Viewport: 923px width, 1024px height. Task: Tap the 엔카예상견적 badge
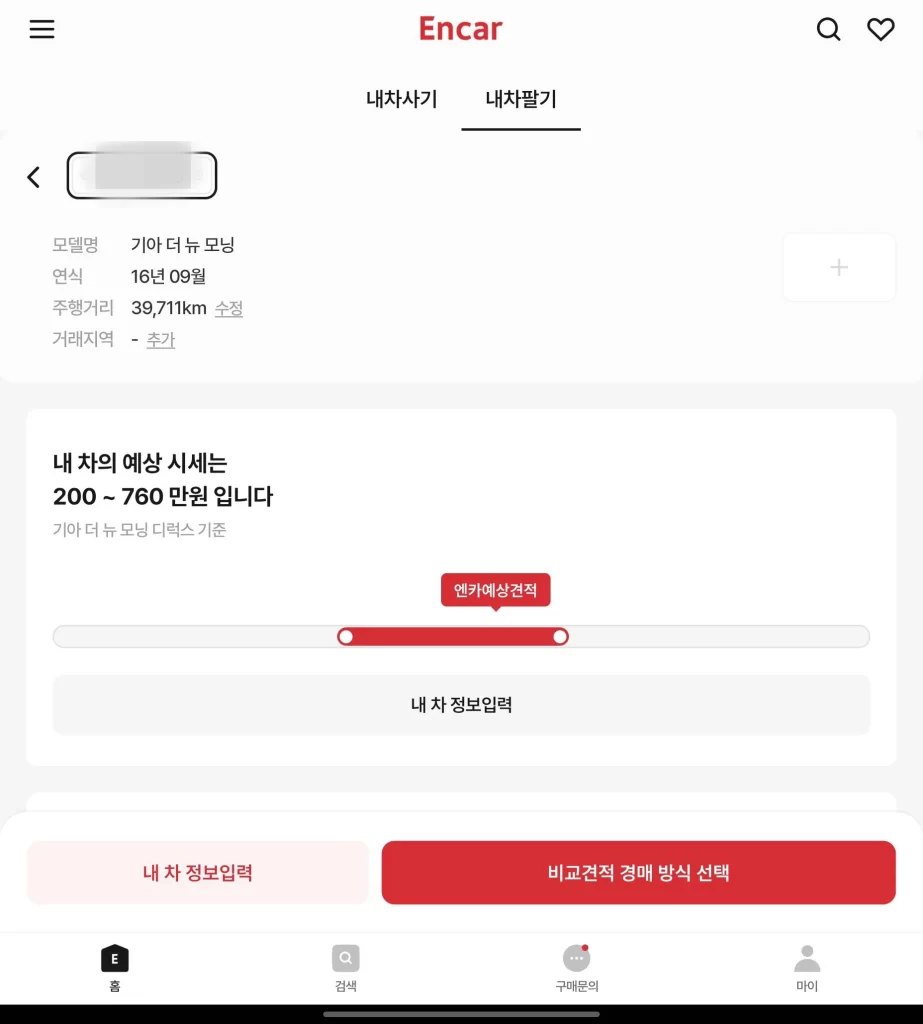click(x=495, y=590)
